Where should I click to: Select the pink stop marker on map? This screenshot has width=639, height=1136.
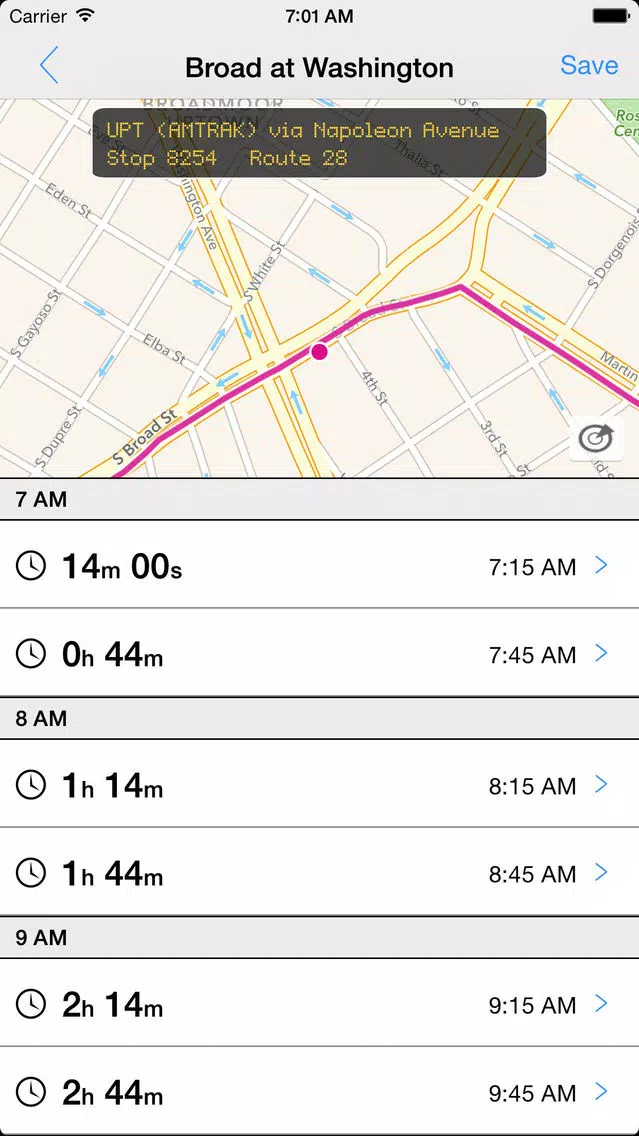tap(320, 352)
